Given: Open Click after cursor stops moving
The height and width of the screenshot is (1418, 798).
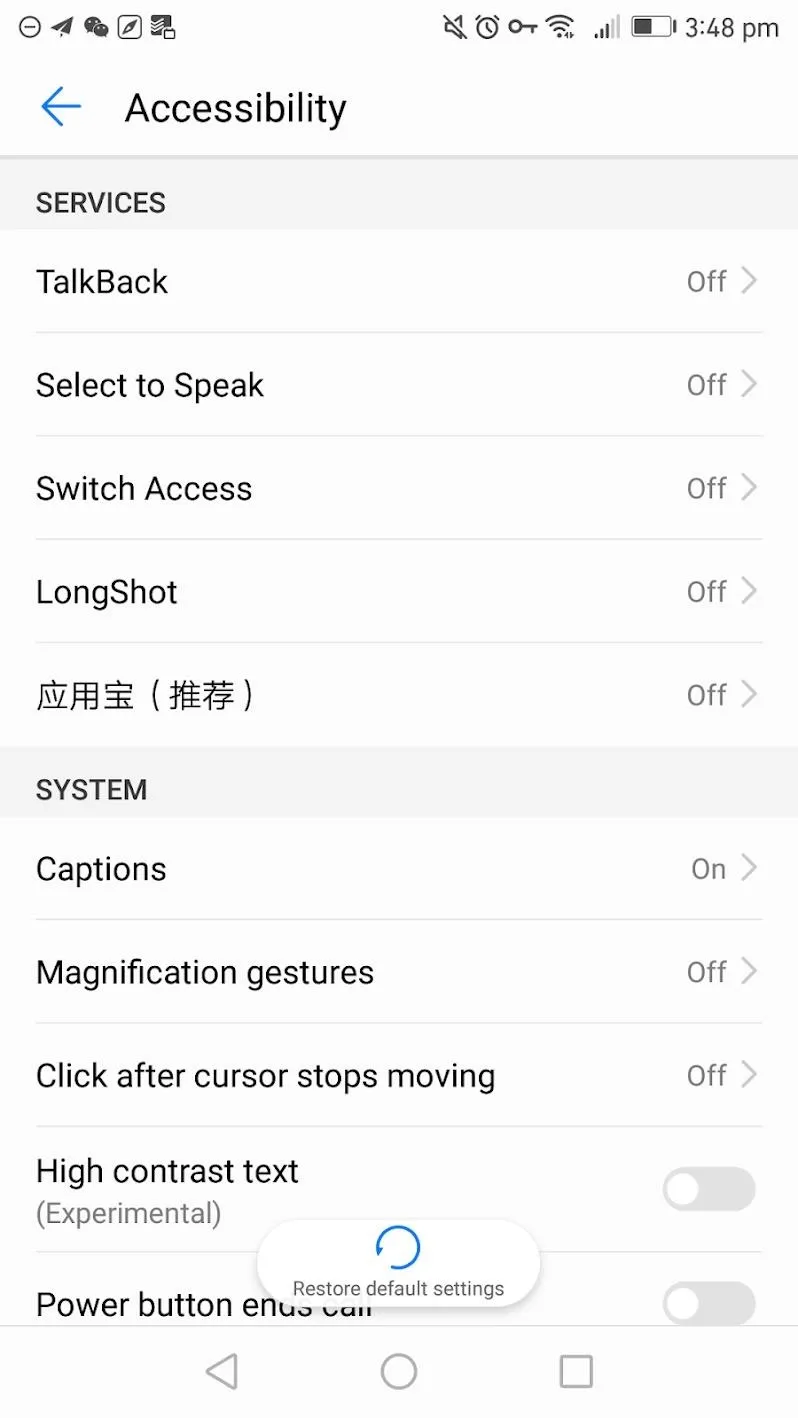Looking at the screenshot, I should pyautogui.click(x=399, y=1076).
